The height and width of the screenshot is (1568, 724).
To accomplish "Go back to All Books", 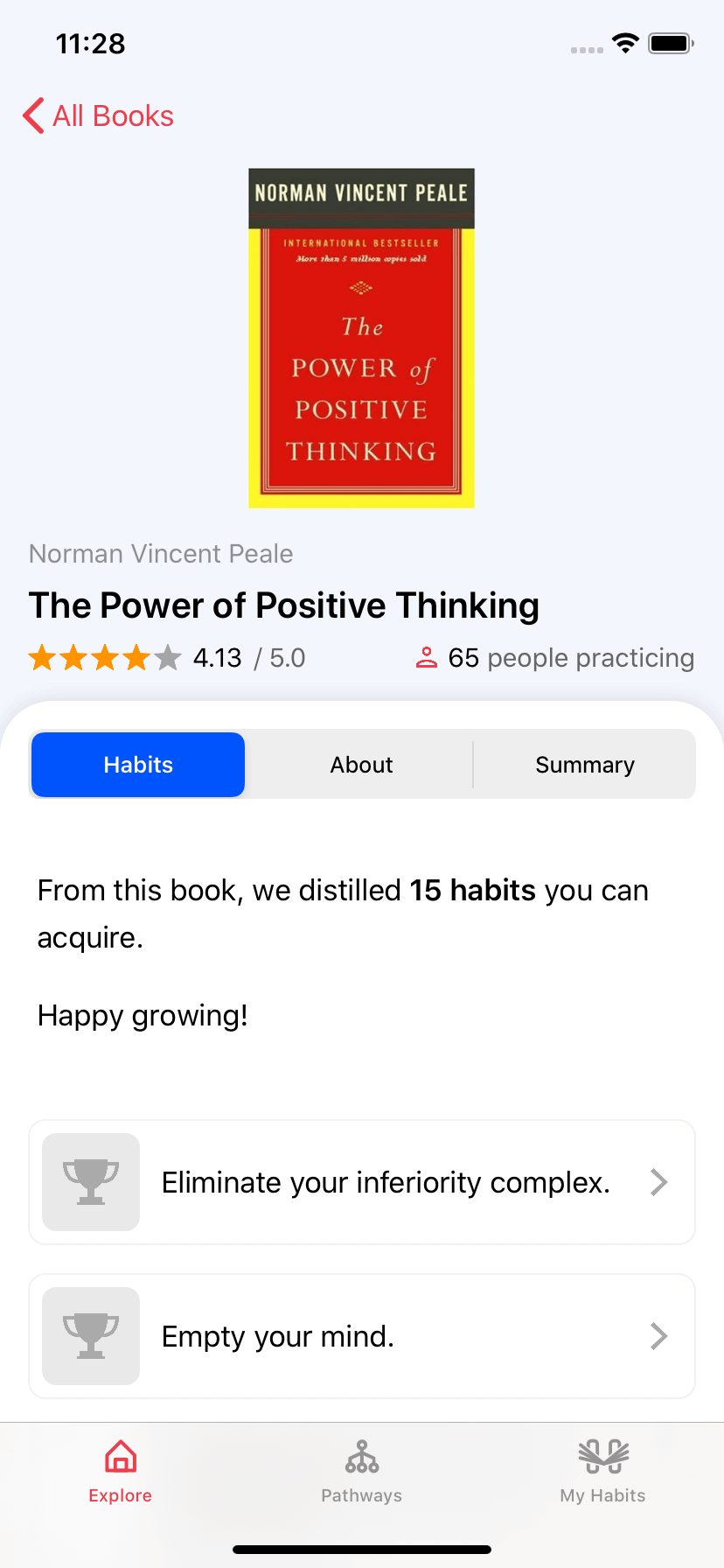I will tap(99, 116).
